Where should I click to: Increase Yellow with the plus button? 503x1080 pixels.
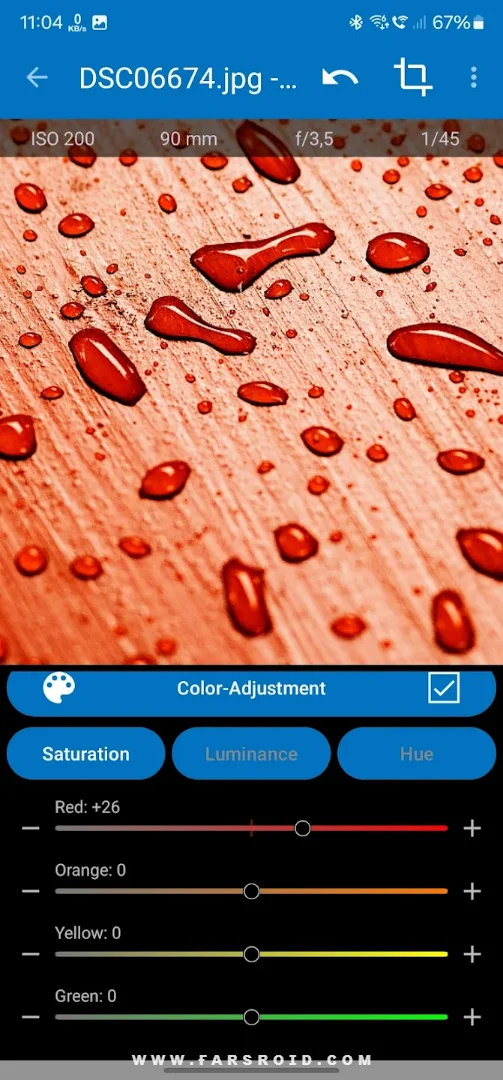pyautogui.click(x=472, y=954)
